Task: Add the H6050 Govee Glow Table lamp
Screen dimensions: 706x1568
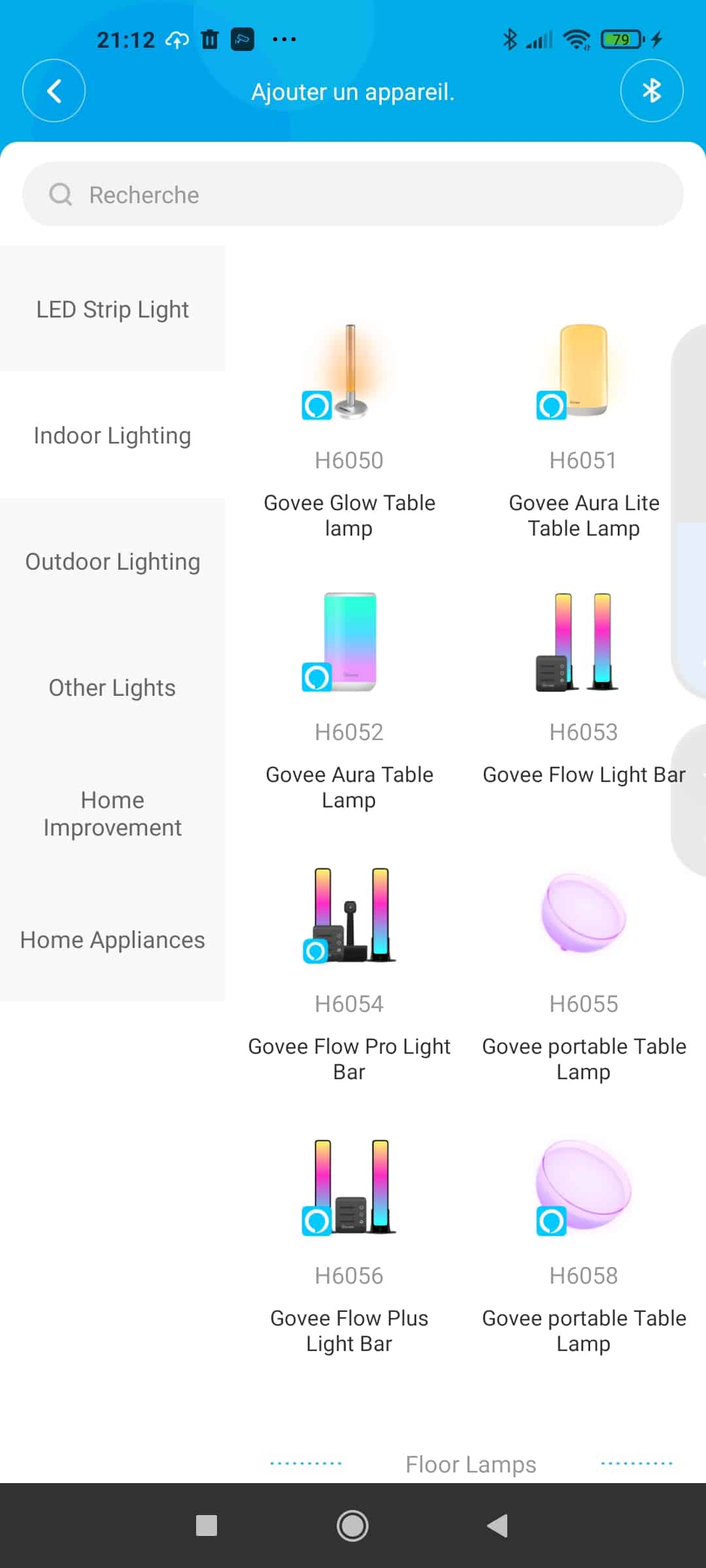Action: coord(349,431)
